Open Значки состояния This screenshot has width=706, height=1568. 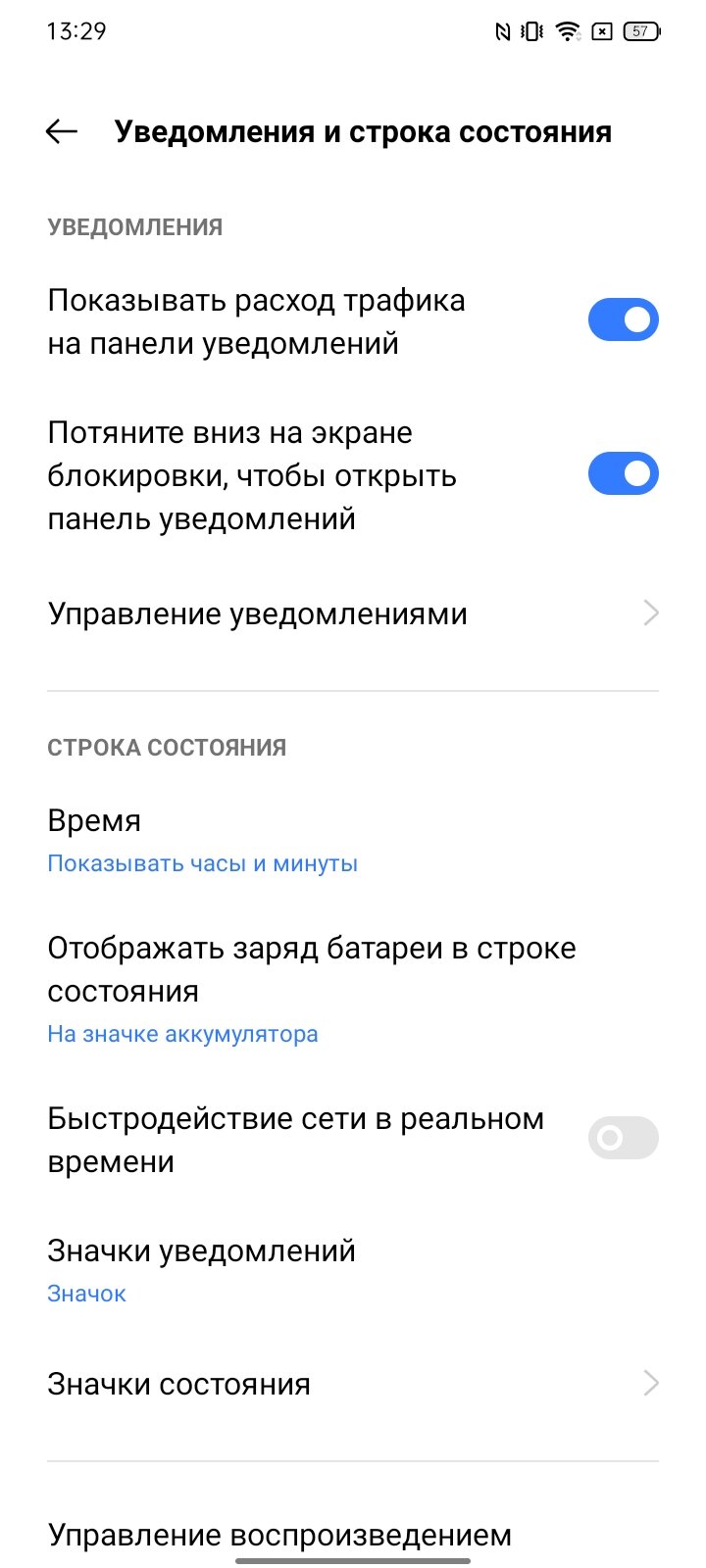tap(353, 1384)
